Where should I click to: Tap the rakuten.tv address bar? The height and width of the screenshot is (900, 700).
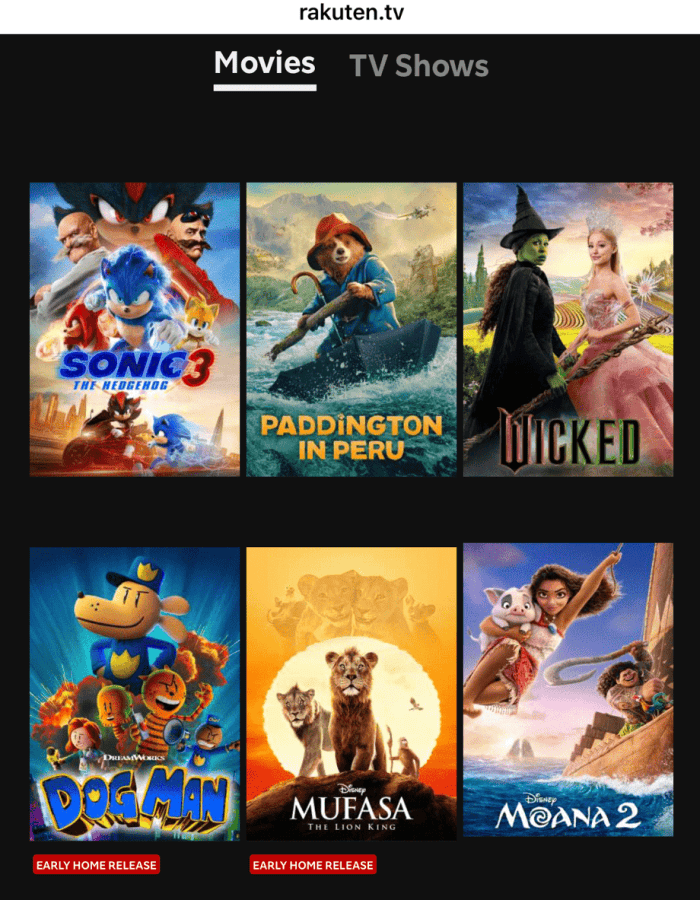click(350, 14)
